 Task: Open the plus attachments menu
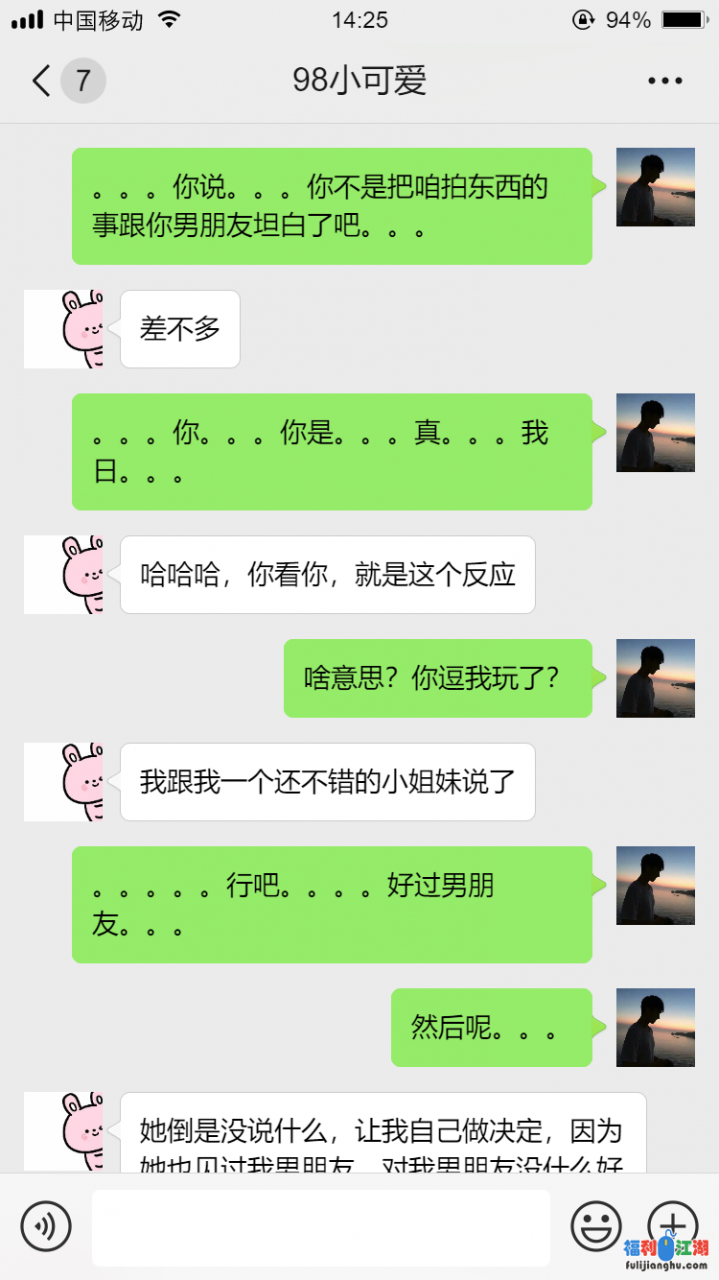672,1222
